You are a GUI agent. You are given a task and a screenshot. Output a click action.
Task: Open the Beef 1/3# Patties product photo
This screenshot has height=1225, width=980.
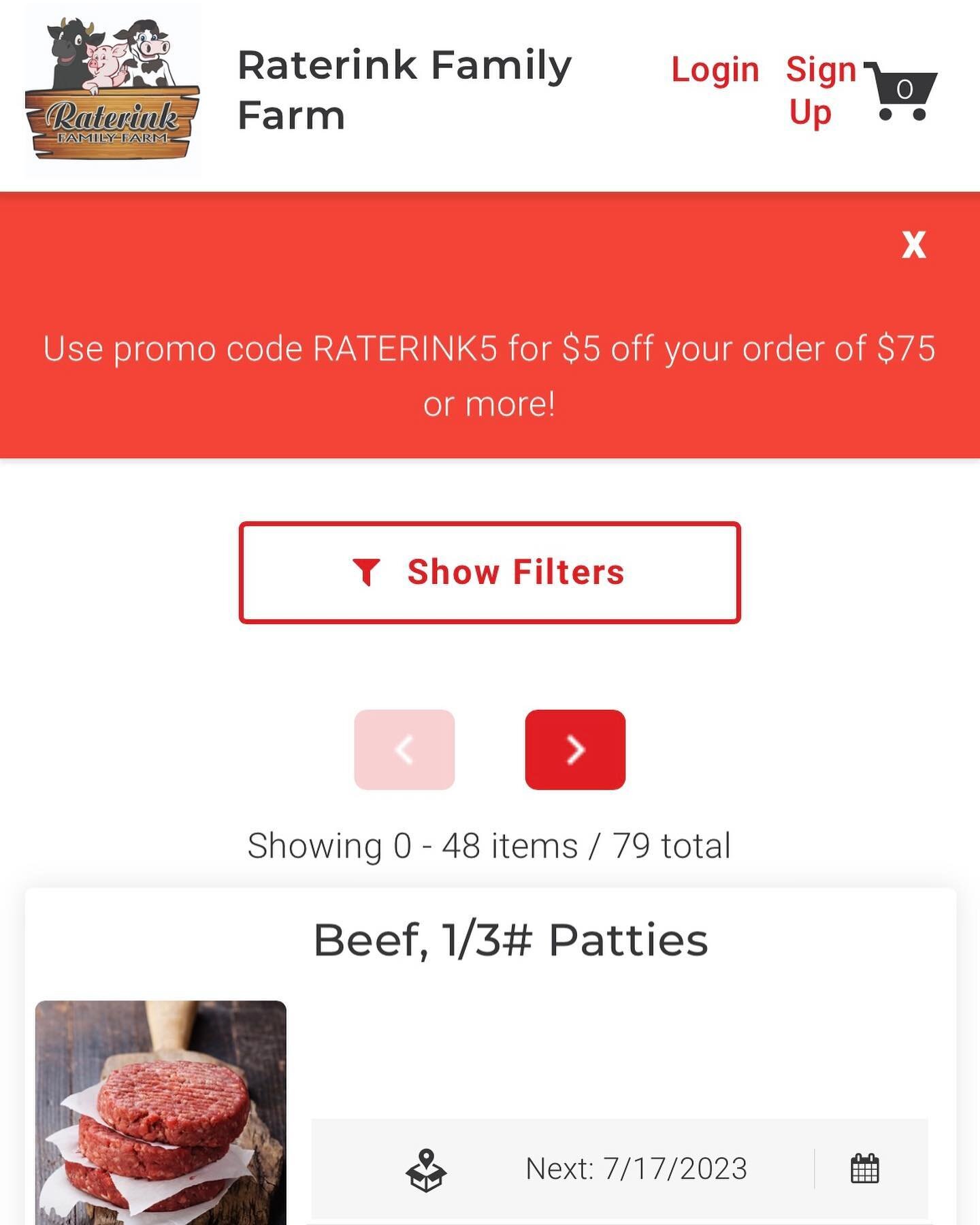pos(161,1112)
